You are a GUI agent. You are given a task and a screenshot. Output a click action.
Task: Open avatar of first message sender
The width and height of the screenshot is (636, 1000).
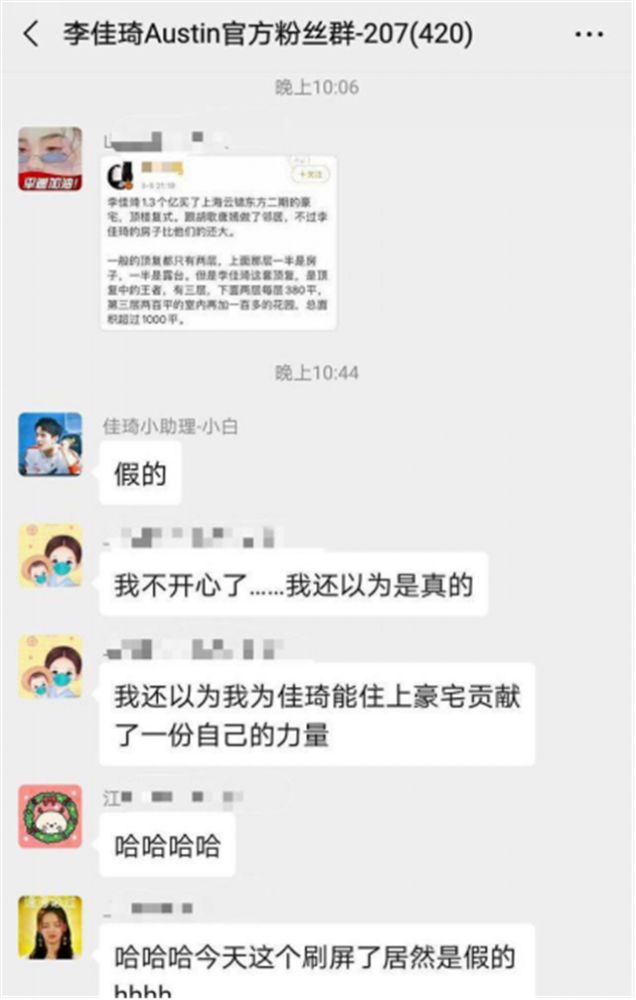tap(50, 159)
